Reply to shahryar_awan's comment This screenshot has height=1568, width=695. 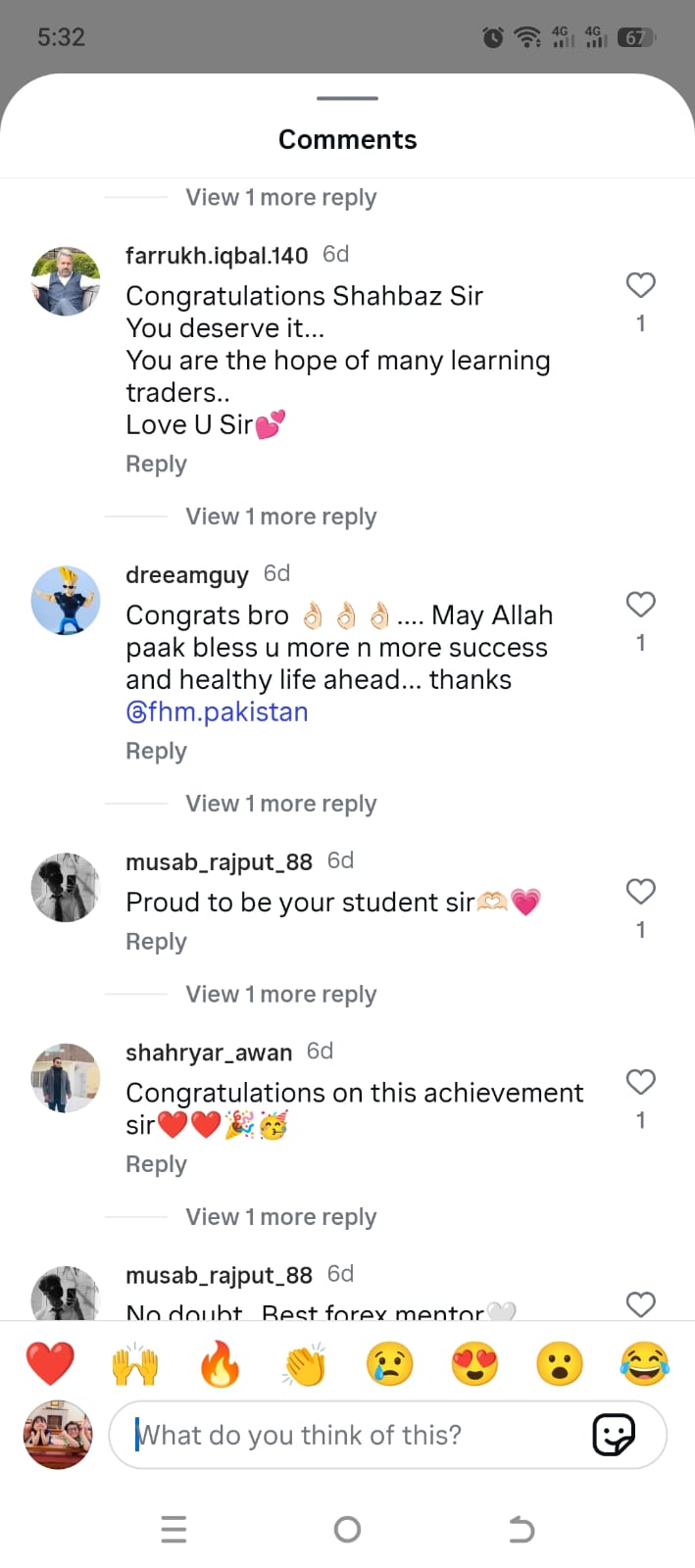point(156,1165)
